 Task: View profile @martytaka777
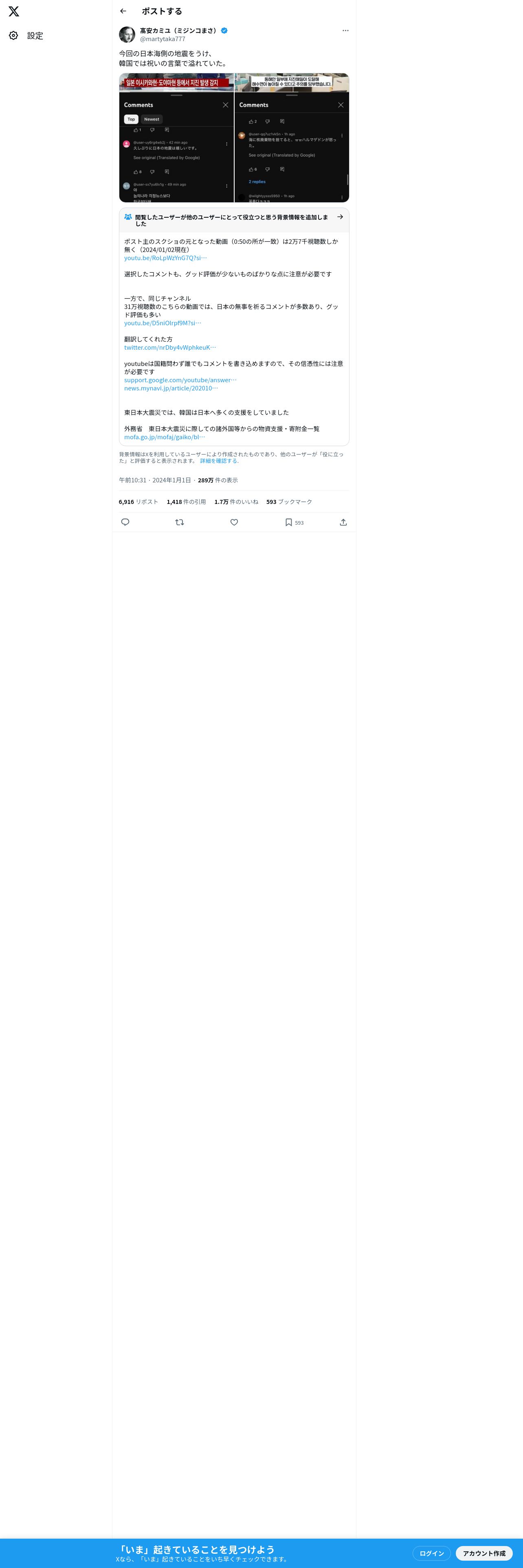coord(163,39)
